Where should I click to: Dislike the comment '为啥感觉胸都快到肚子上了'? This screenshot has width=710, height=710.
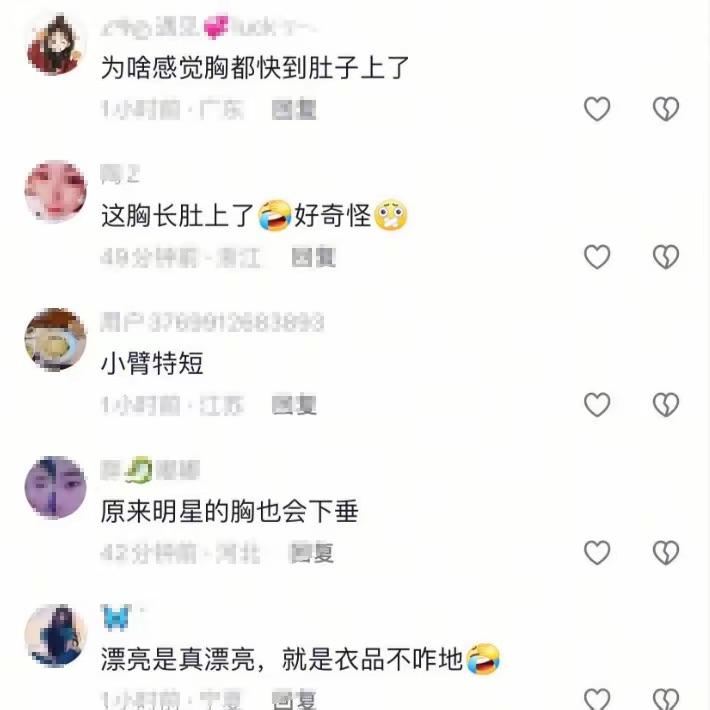pos(666,109)
